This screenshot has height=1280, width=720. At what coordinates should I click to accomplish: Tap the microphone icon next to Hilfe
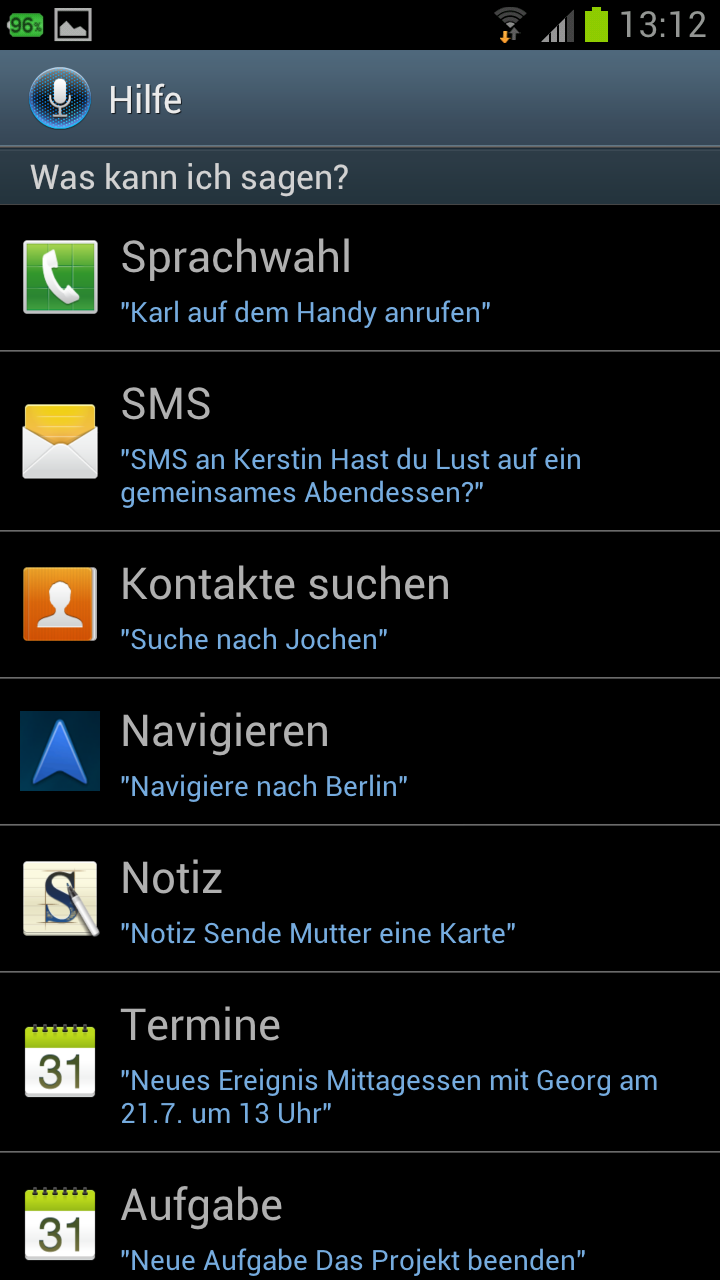pos(60,99)
